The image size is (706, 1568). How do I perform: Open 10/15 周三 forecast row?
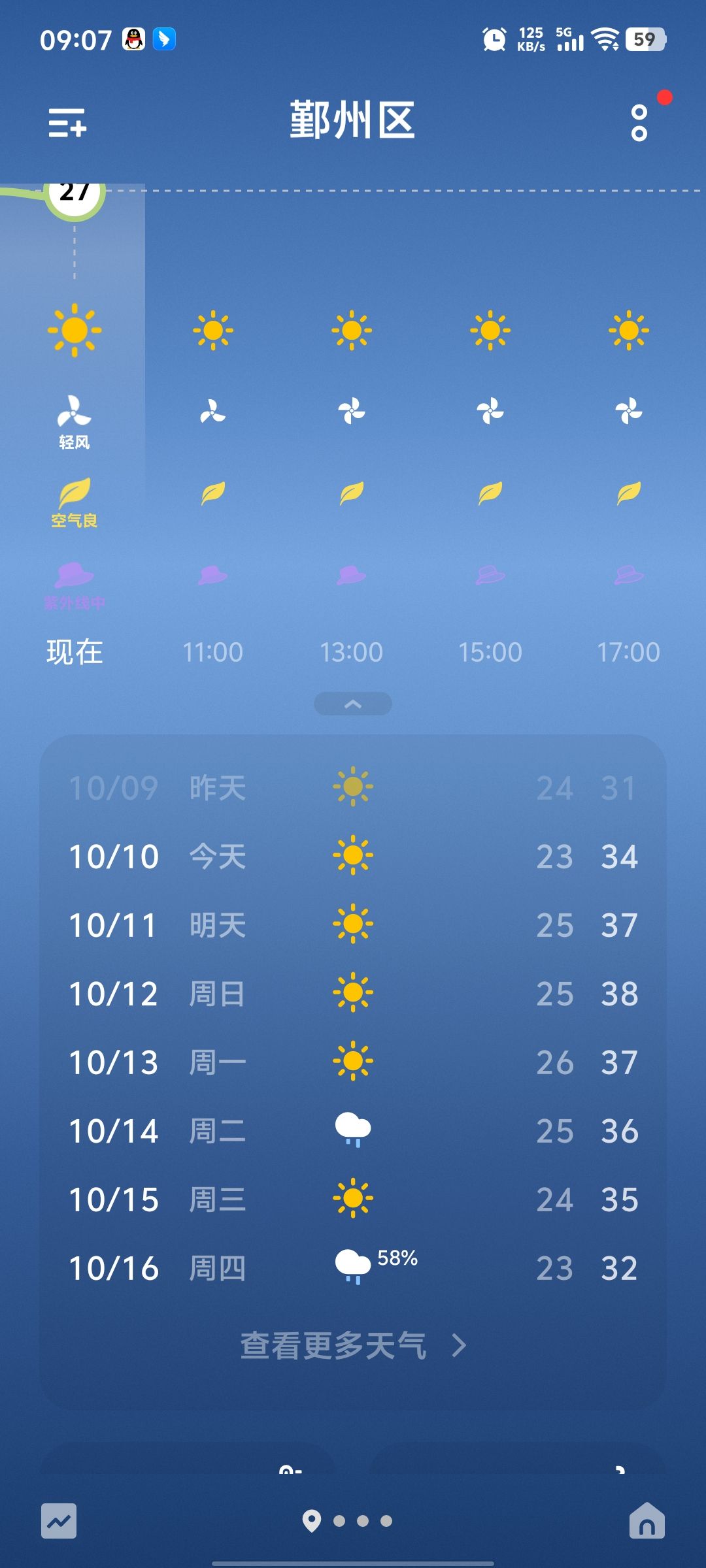coord(353,1199)
